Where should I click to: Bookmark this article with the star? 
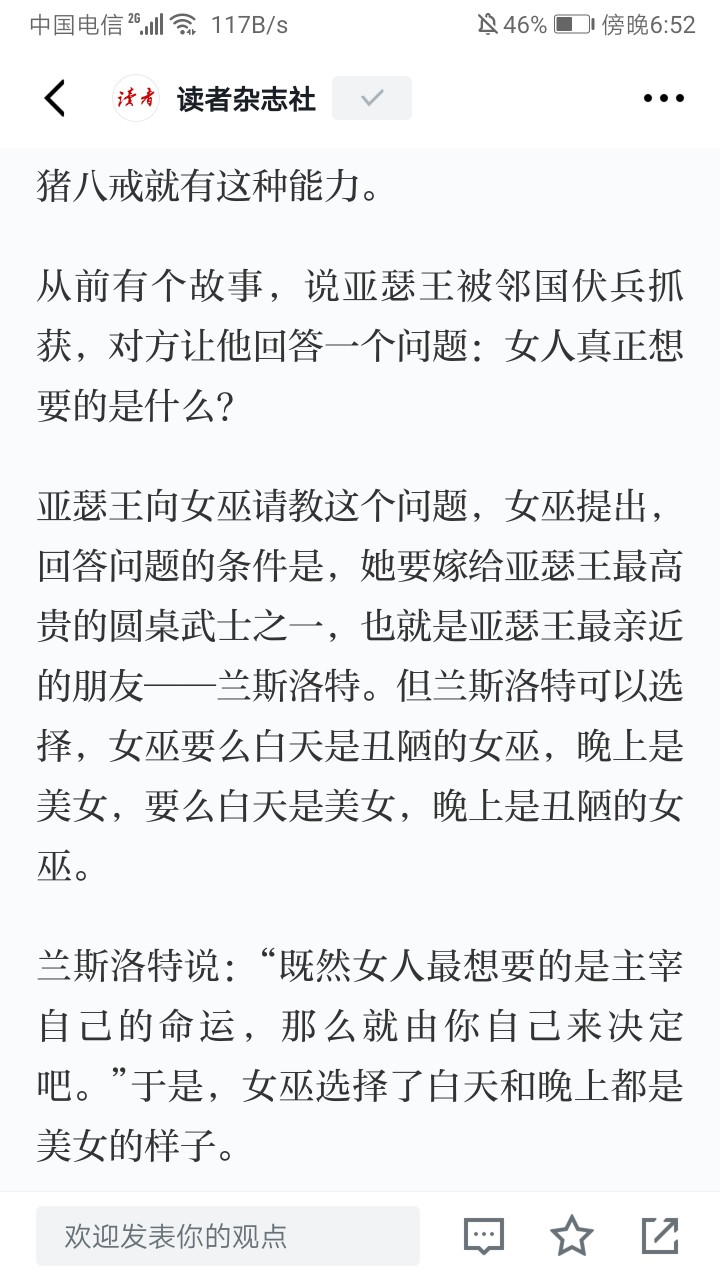pyautogui.click(x=572, y=1236)
